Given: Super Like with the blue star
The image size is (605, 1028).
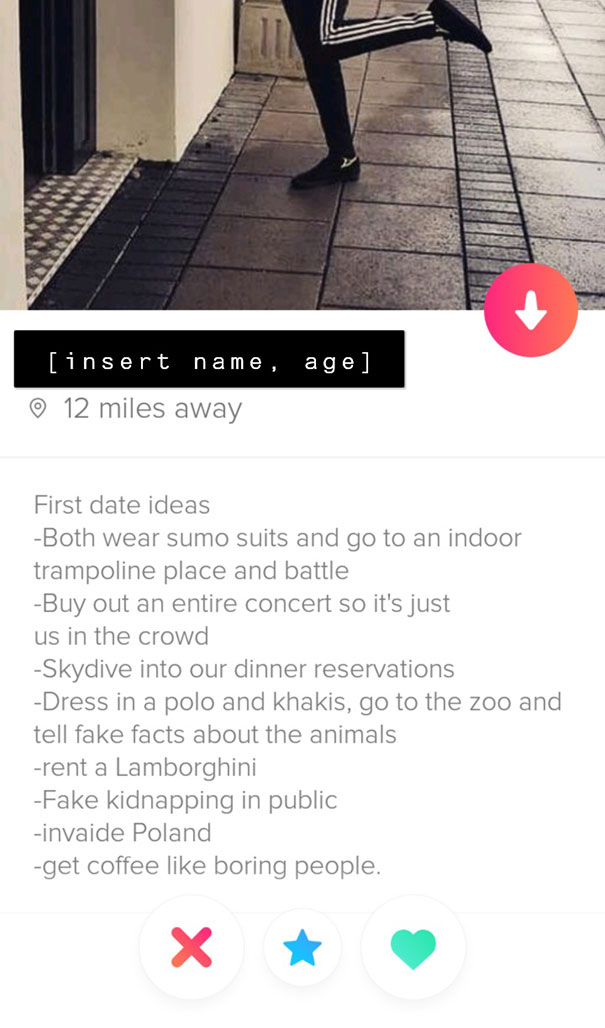Looking at the screenshot, I should (302, 947).
